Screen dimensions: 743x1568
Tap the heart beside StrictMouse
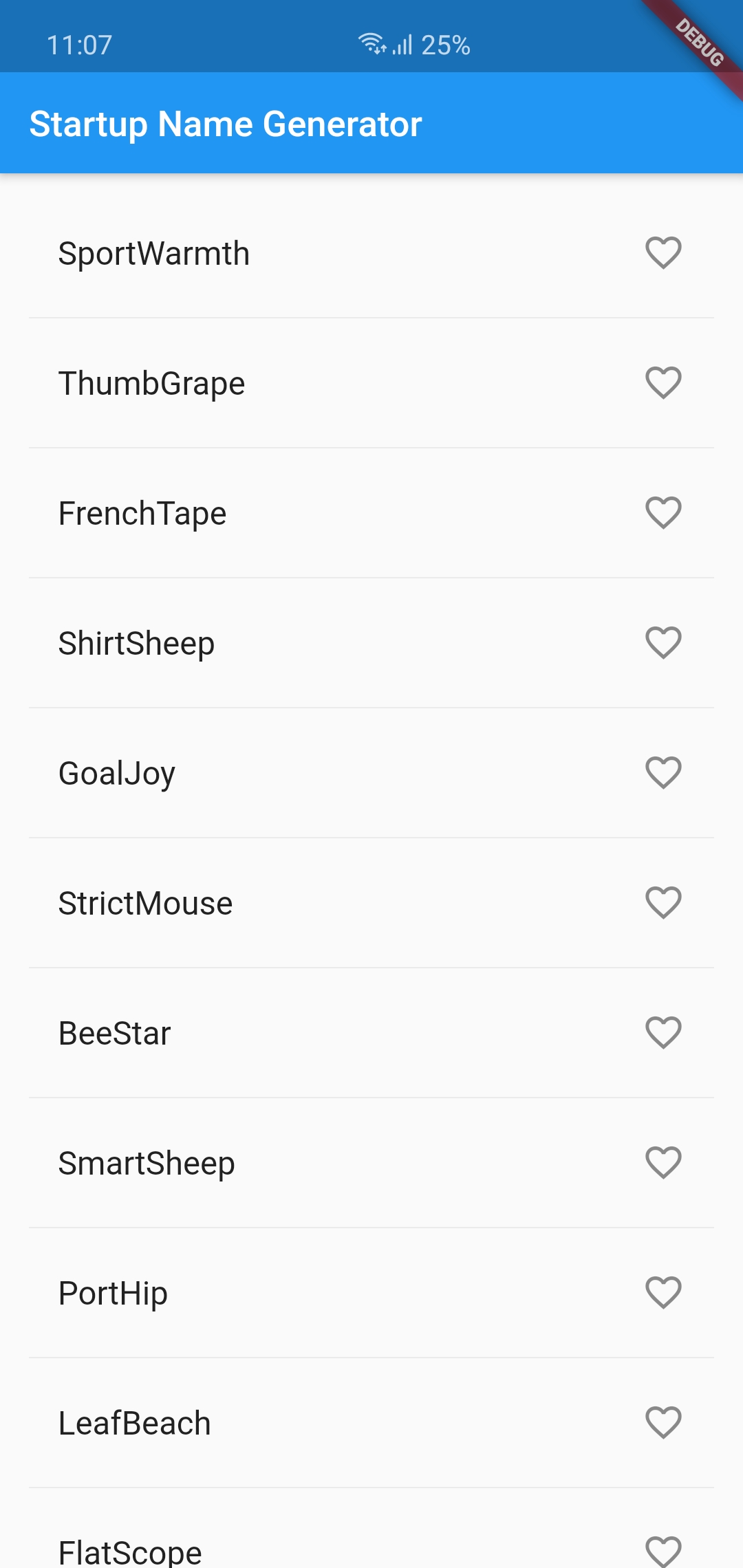click(663, 902)
